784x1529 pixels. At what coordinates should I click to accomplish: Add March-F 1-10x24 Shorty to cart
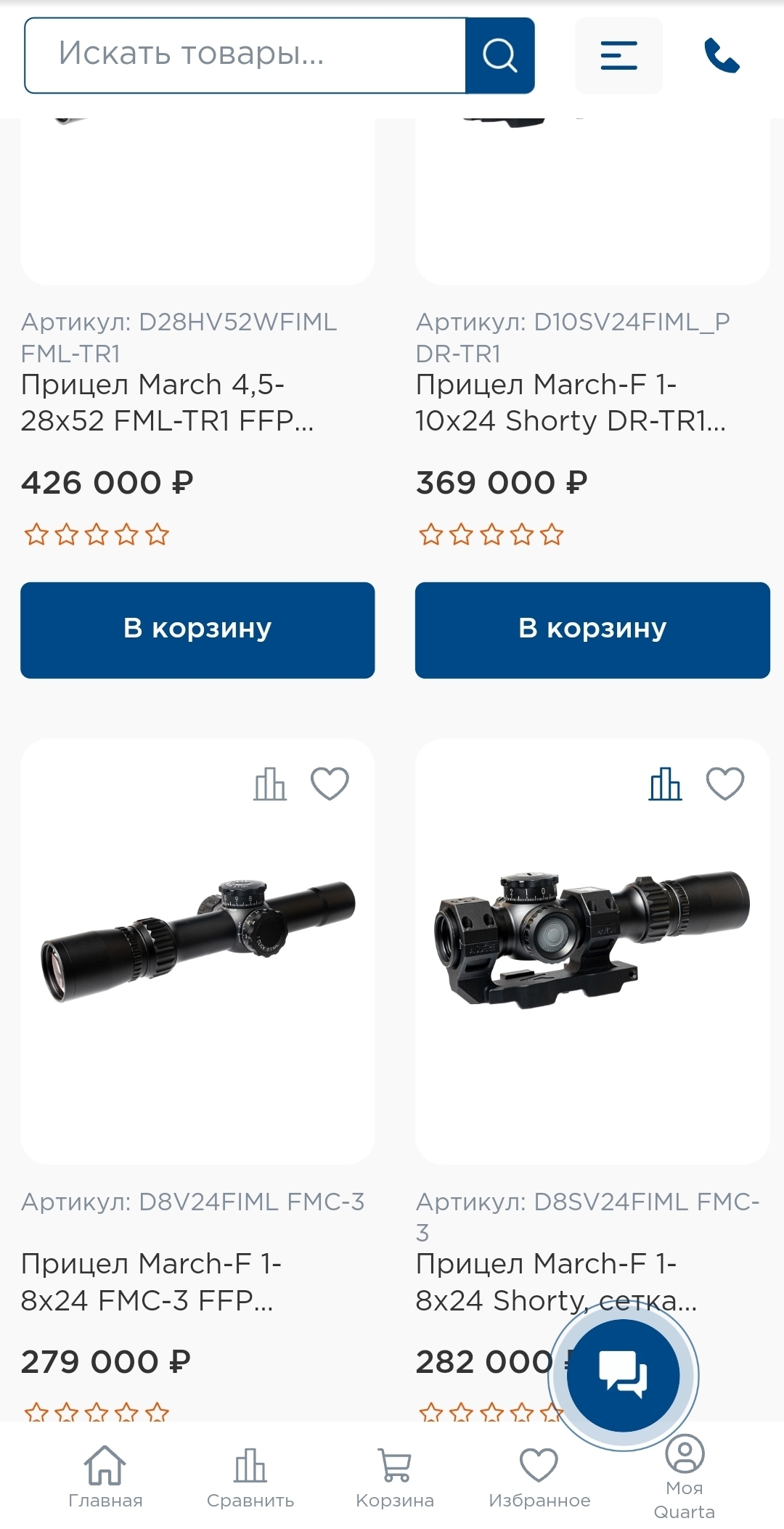point(592,629)
